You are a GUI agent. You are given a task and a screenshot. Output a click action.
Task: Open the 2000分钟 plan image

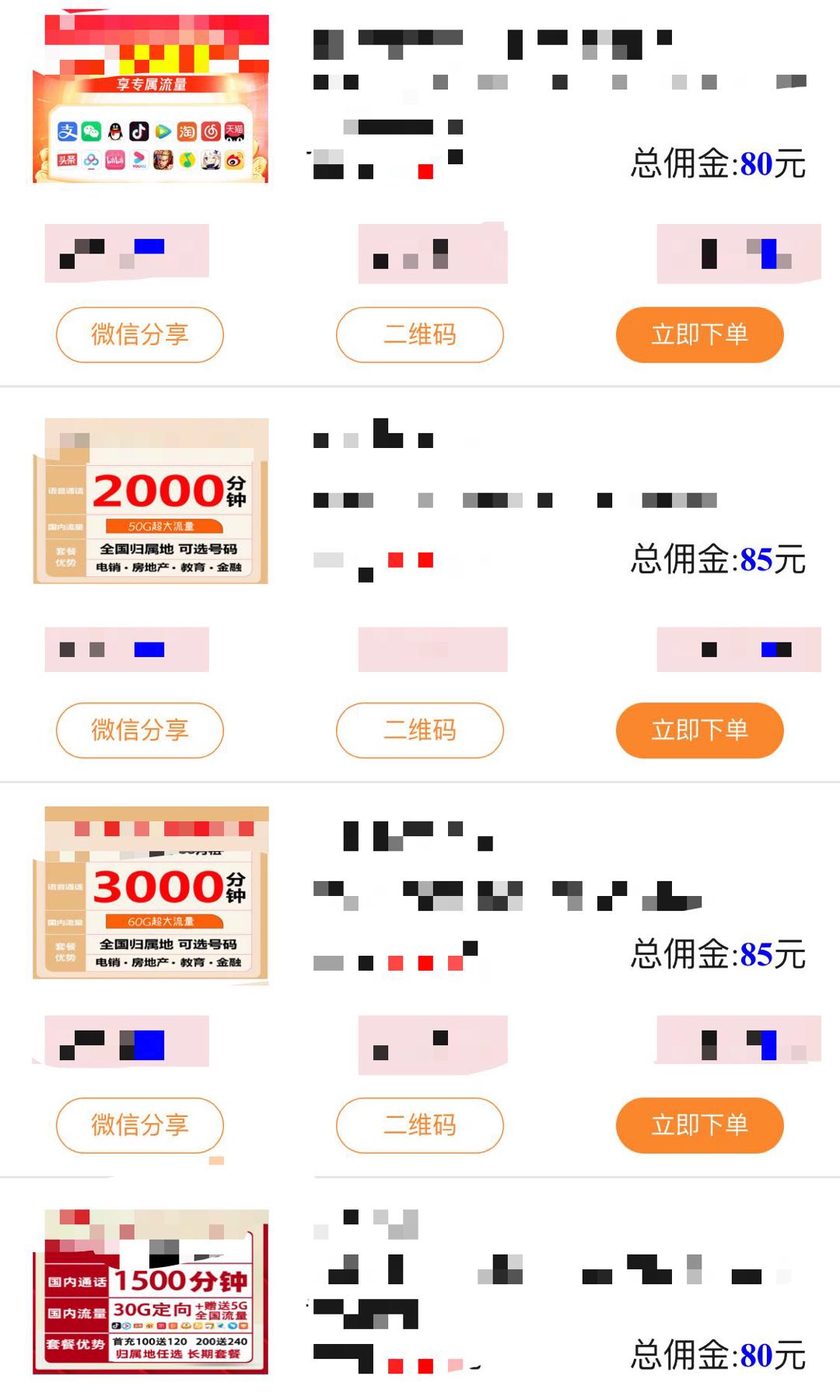[151, 501]
